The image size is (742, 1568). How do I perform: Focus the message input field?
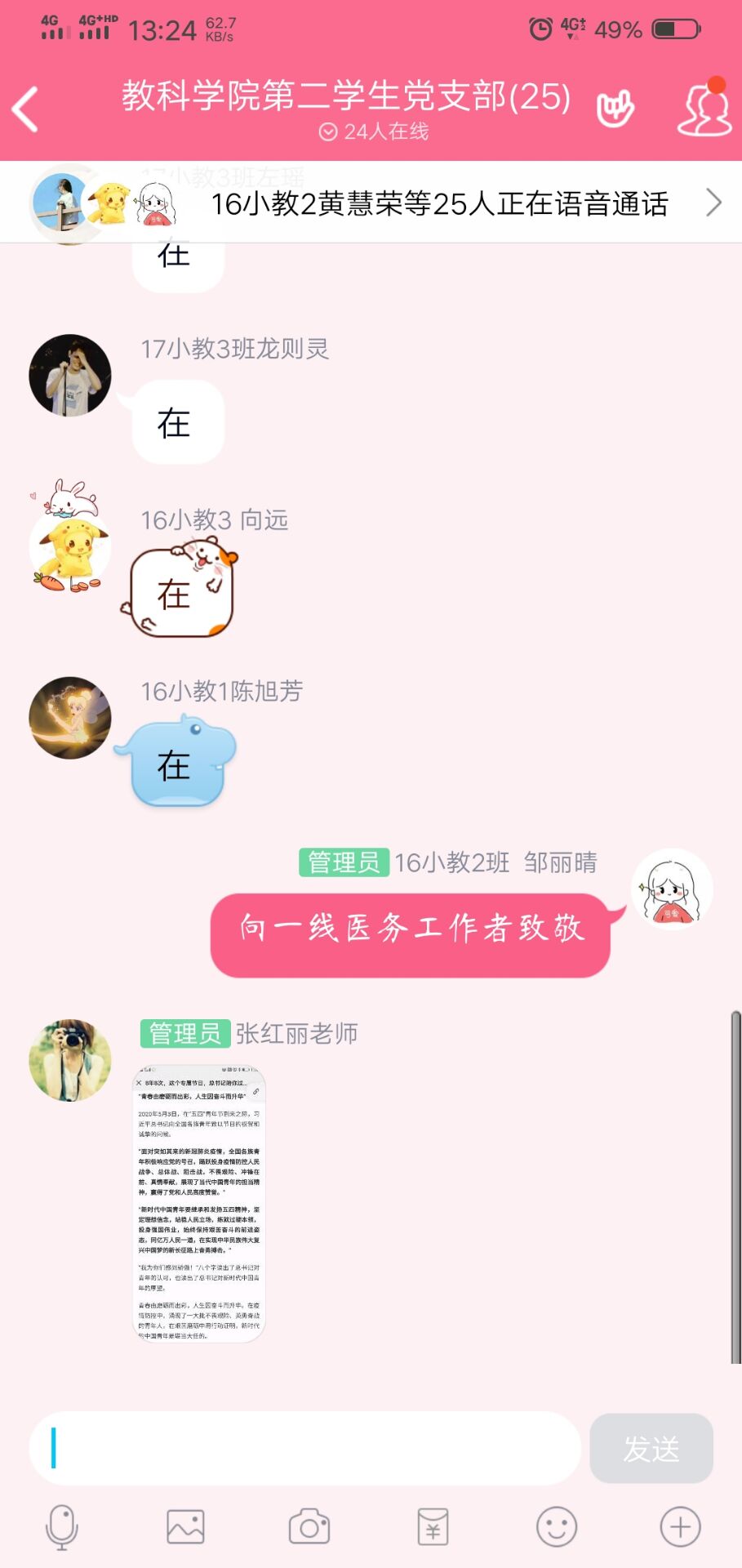[x=306, y=1448]
